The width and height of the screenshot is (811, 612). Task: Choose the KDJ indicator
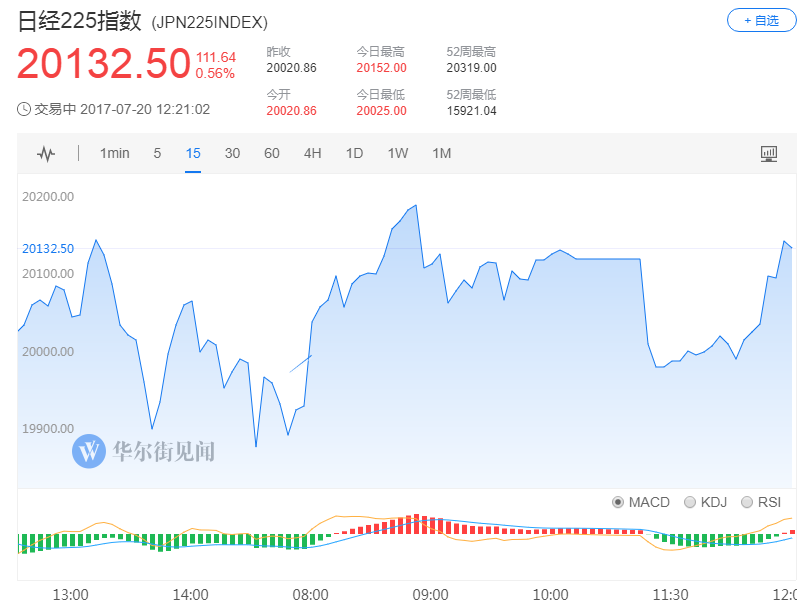tap(705, 502)
